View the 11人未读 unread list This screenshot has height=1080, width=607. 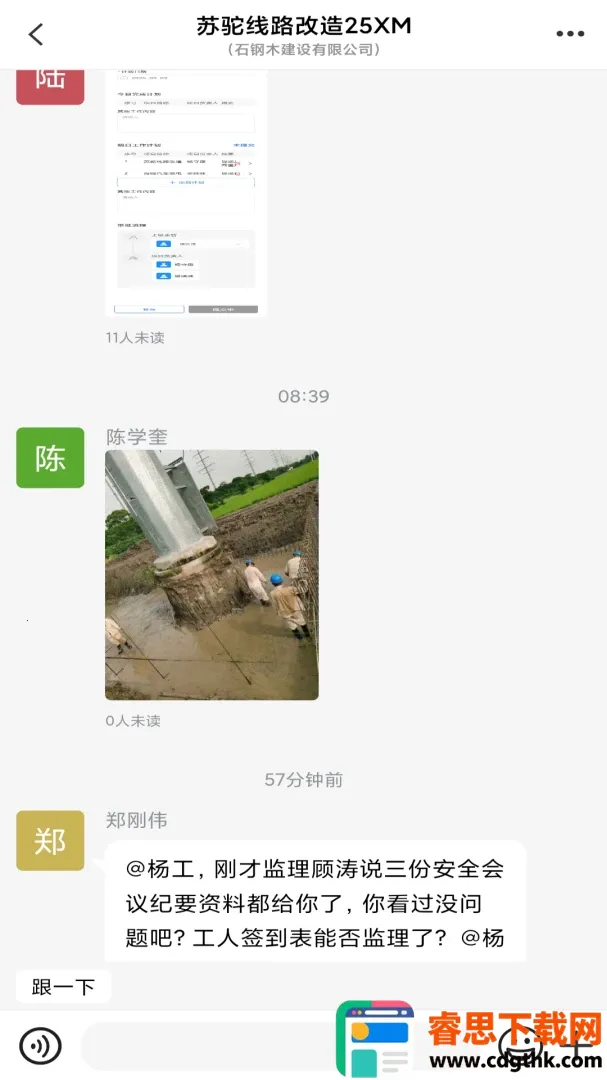(135, 338)
